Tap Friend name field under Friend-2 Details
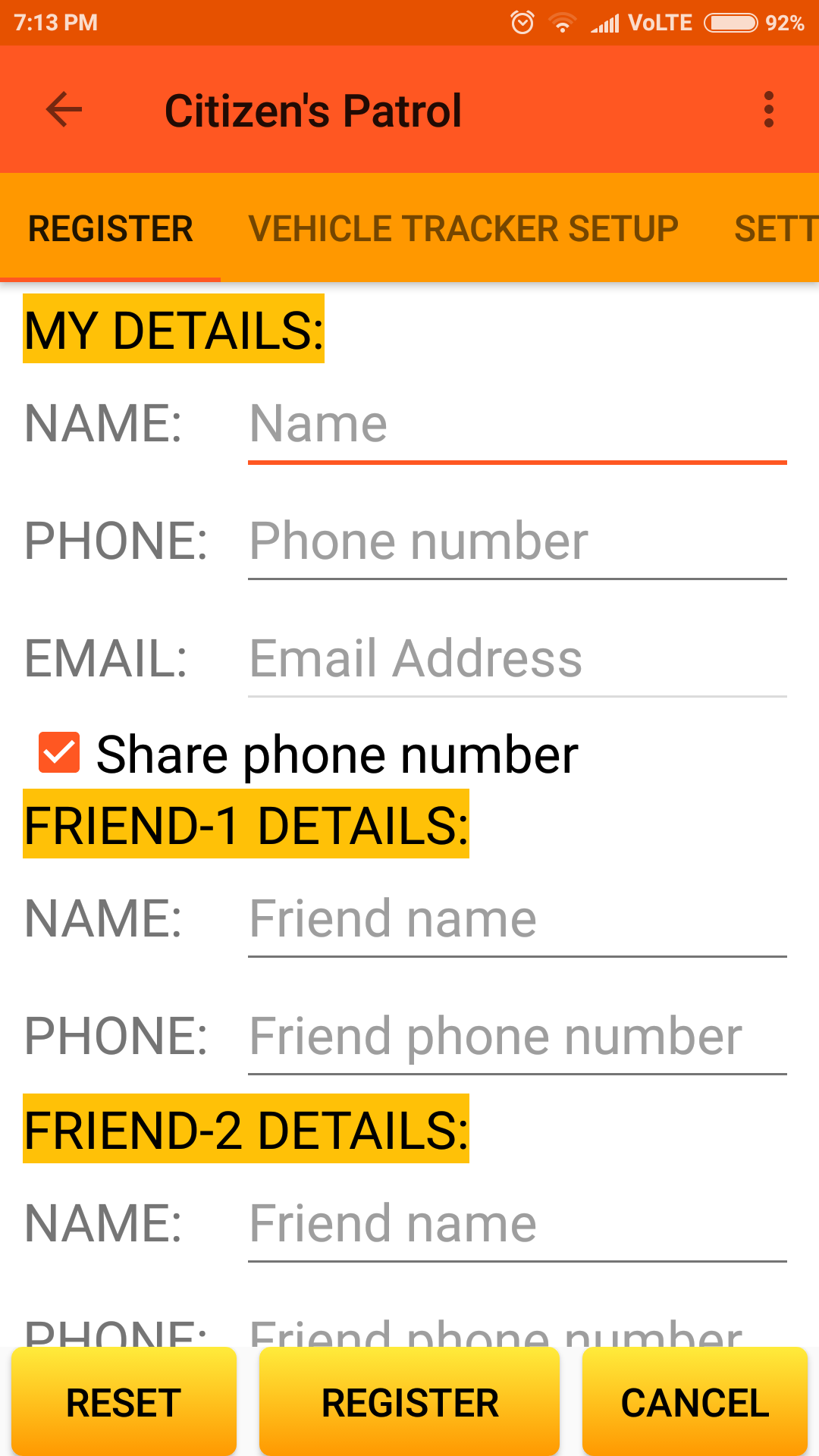Image resolution: width=819 pixels, height=1456 pixels. click(517, 1224)
